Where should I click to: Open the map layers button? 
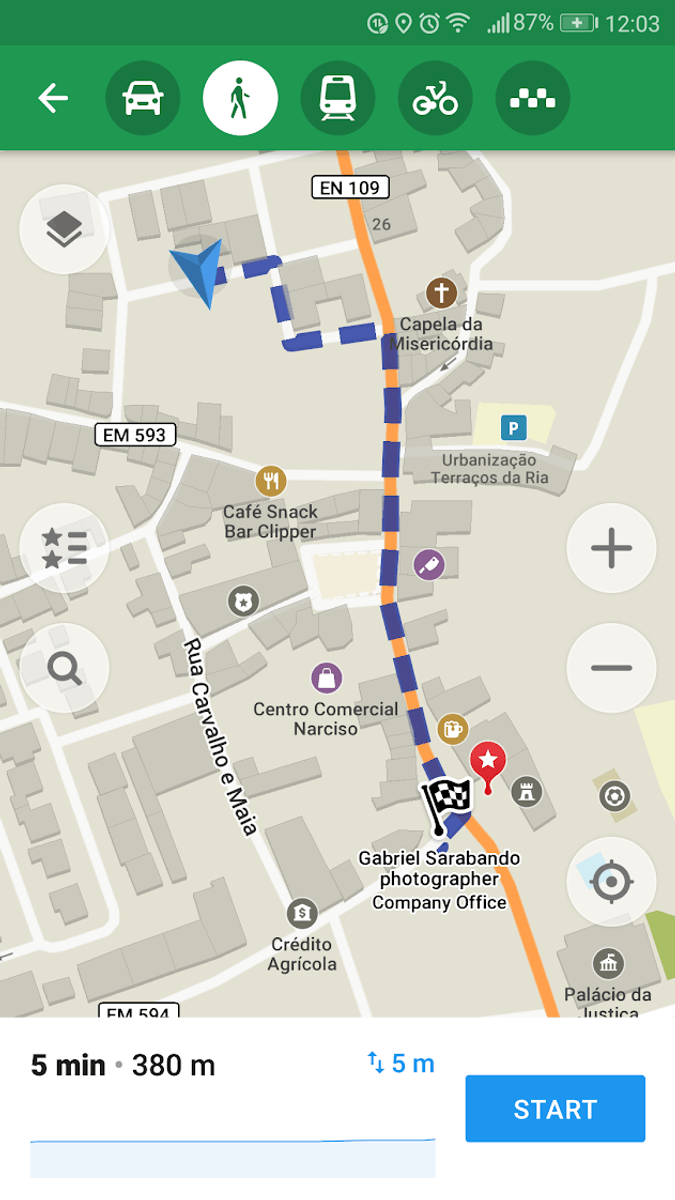point(64,230)
